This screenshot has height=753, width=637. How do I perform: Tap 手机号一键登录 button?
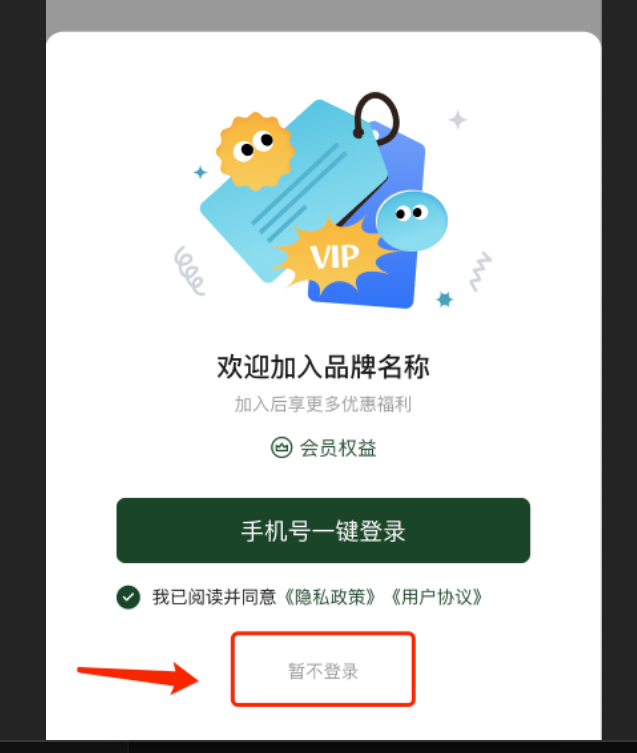pos(323,530)
